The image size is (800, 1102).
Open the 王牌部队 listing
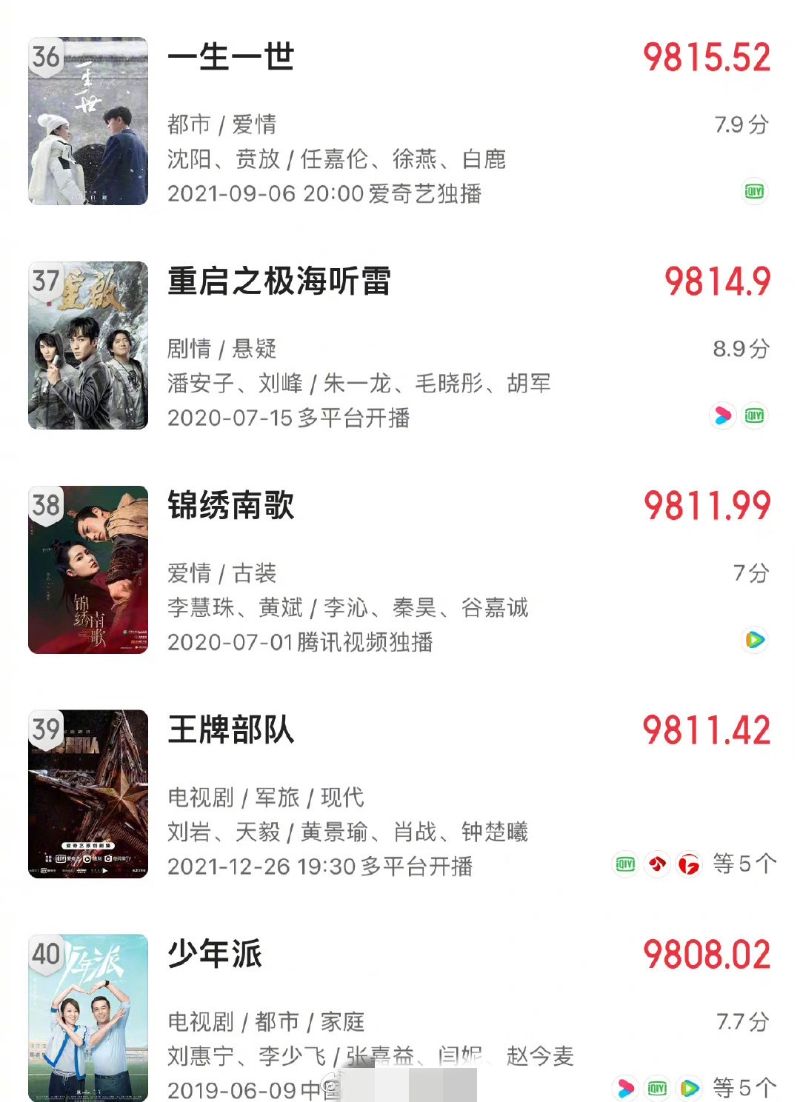click(231, 731)
